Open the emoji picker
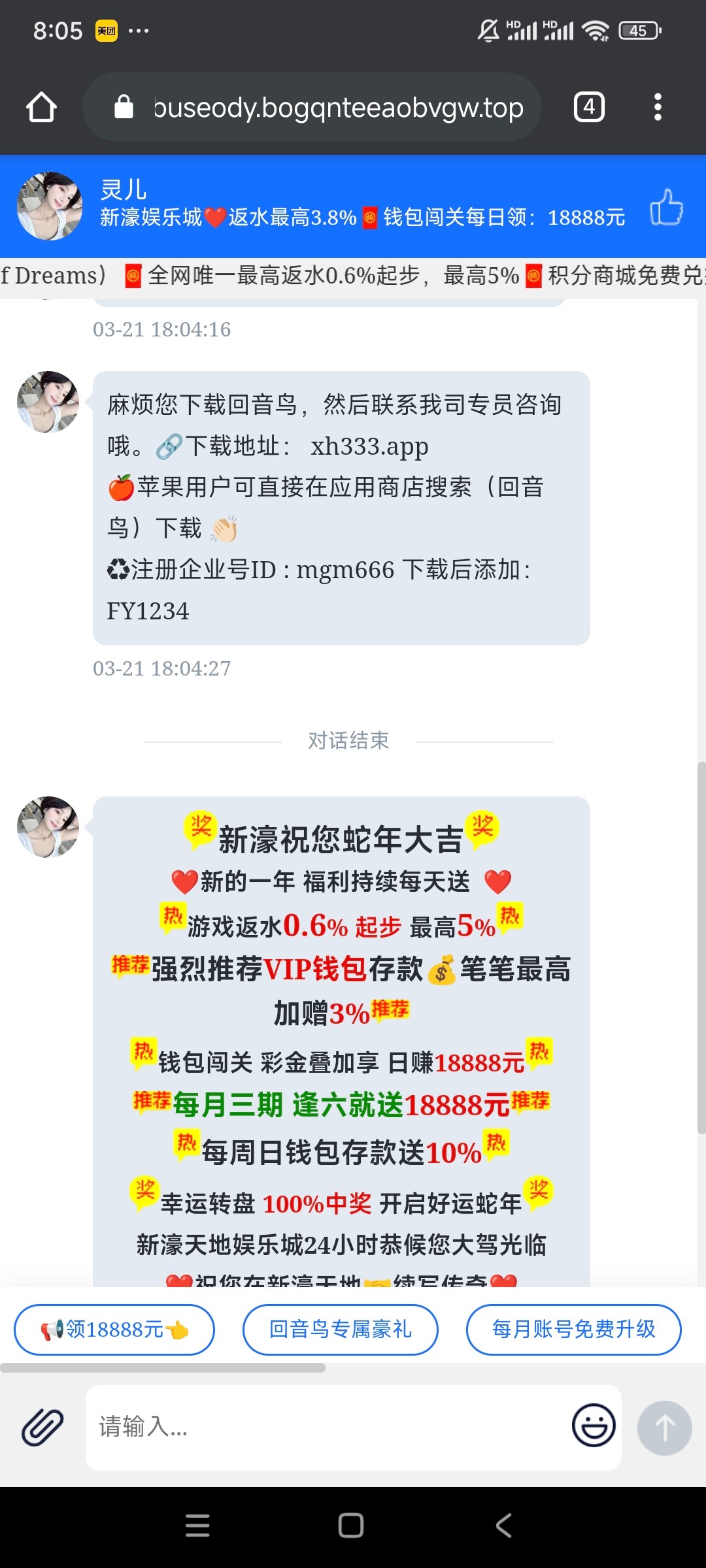 tap(594, 1426)
